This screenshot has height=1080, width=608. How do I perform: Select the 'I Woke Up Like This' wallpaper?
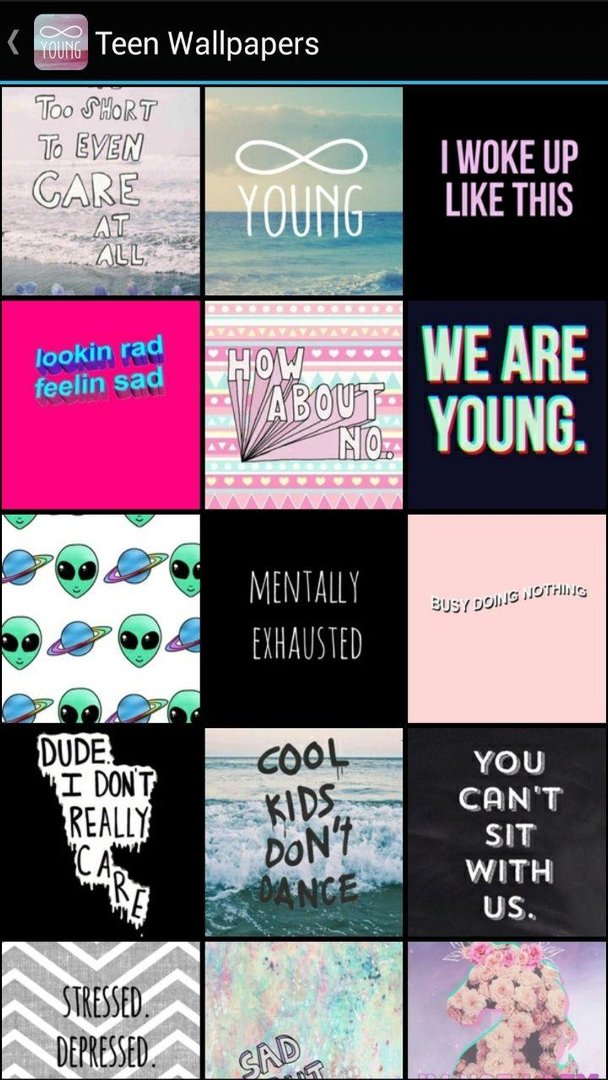[x=508, y=191]
